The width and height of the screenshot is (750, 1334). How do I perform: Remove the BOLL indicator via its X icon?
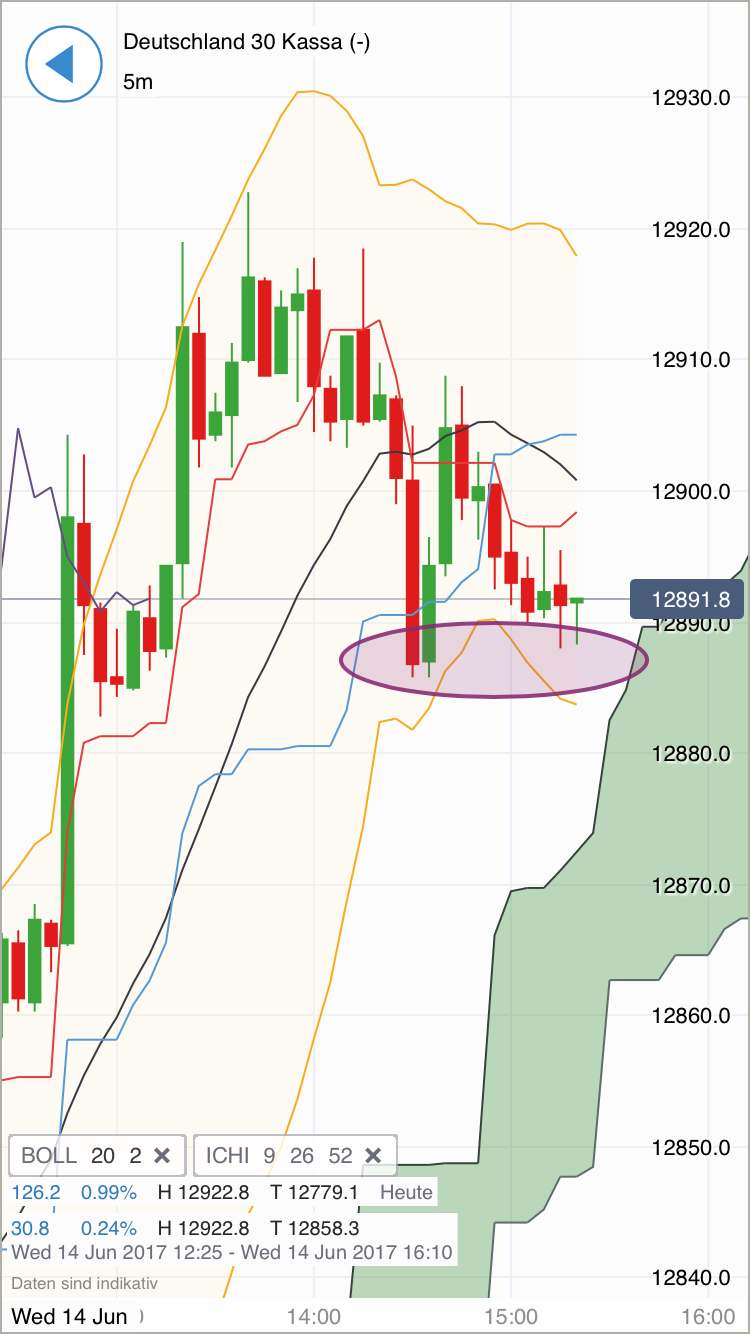162,1155
